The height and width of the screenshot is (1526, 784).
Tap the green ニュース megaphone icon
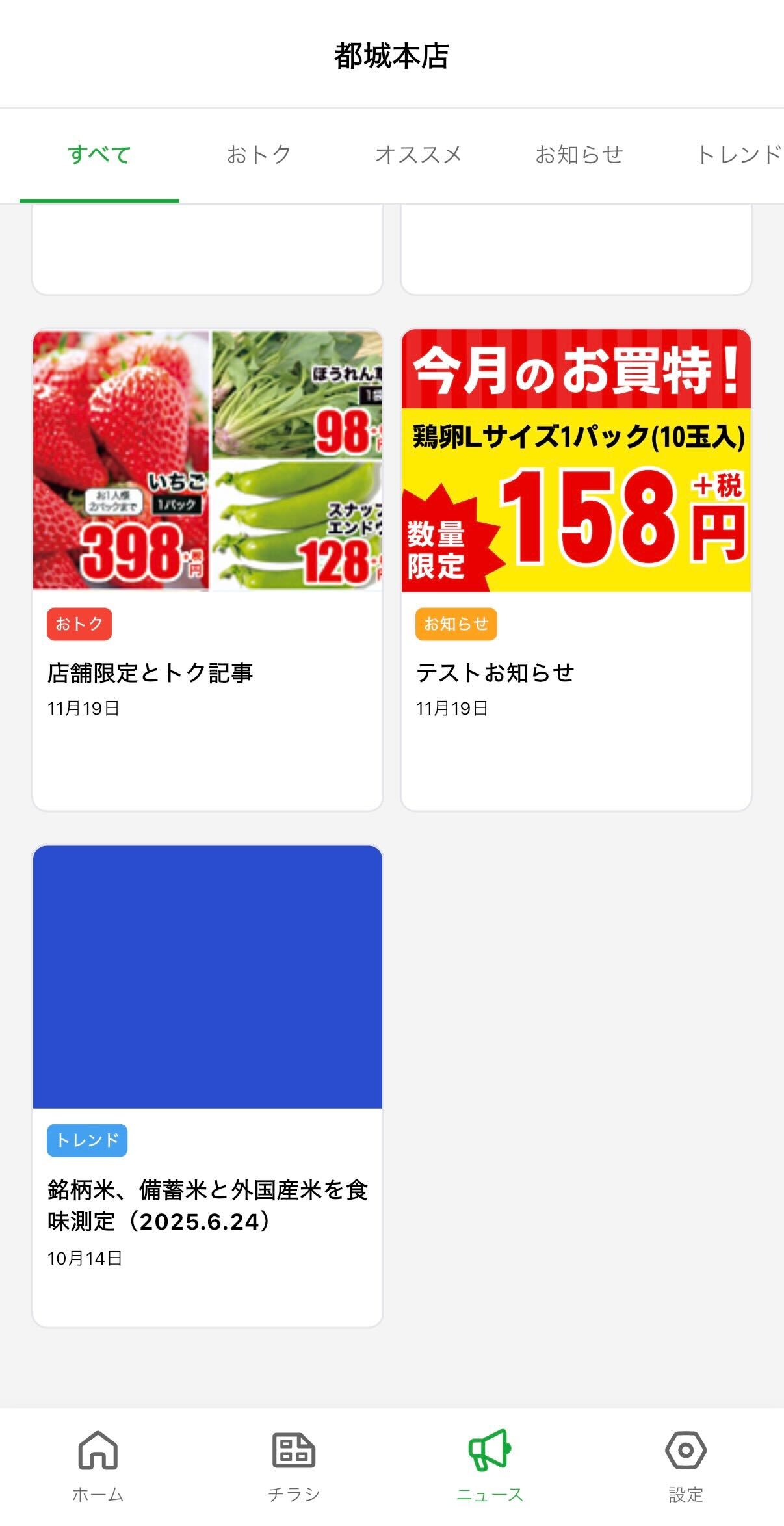(490, 1449)
